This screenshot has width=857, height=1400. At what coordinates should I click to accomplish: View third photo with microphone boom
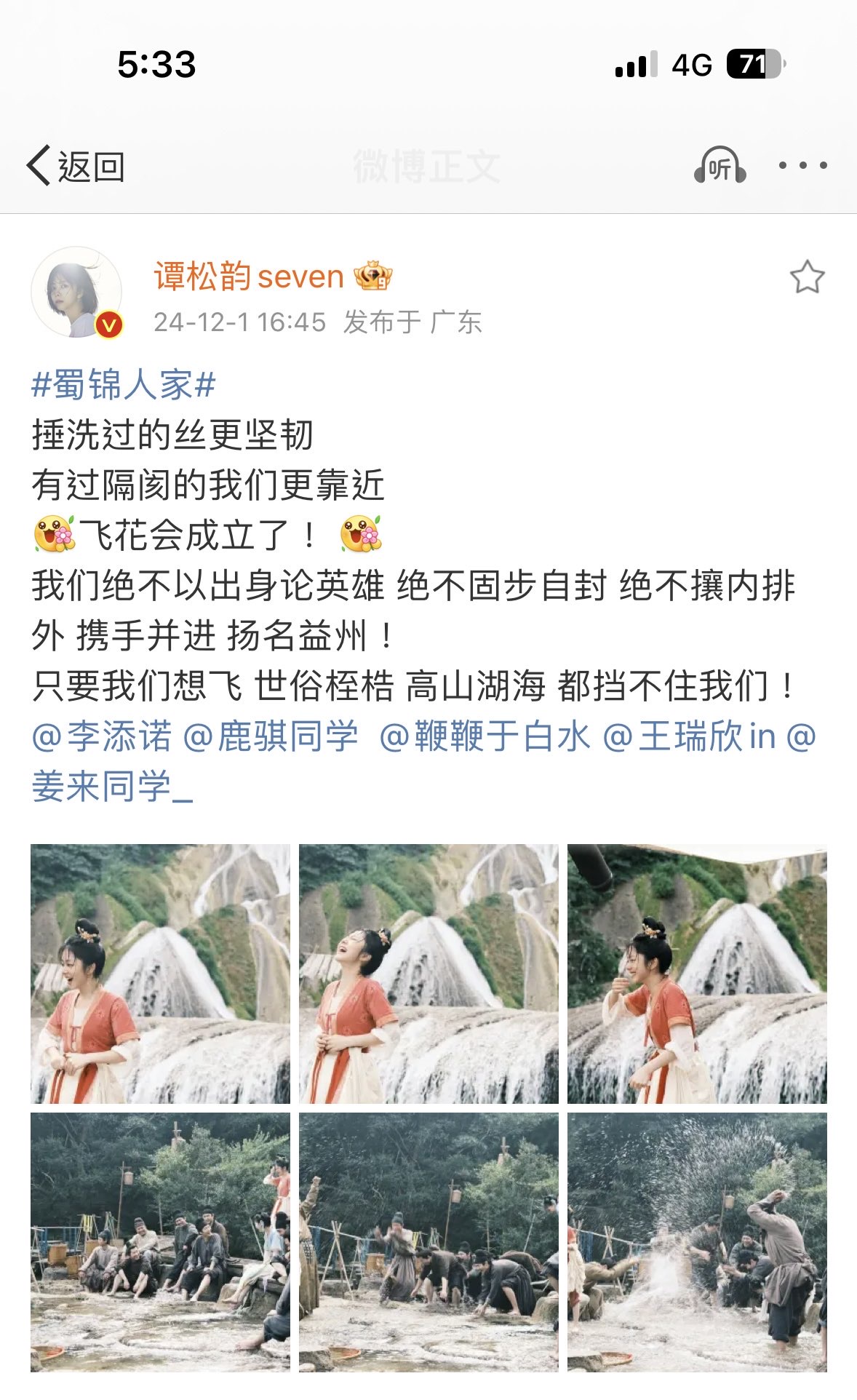pos(697,974)
